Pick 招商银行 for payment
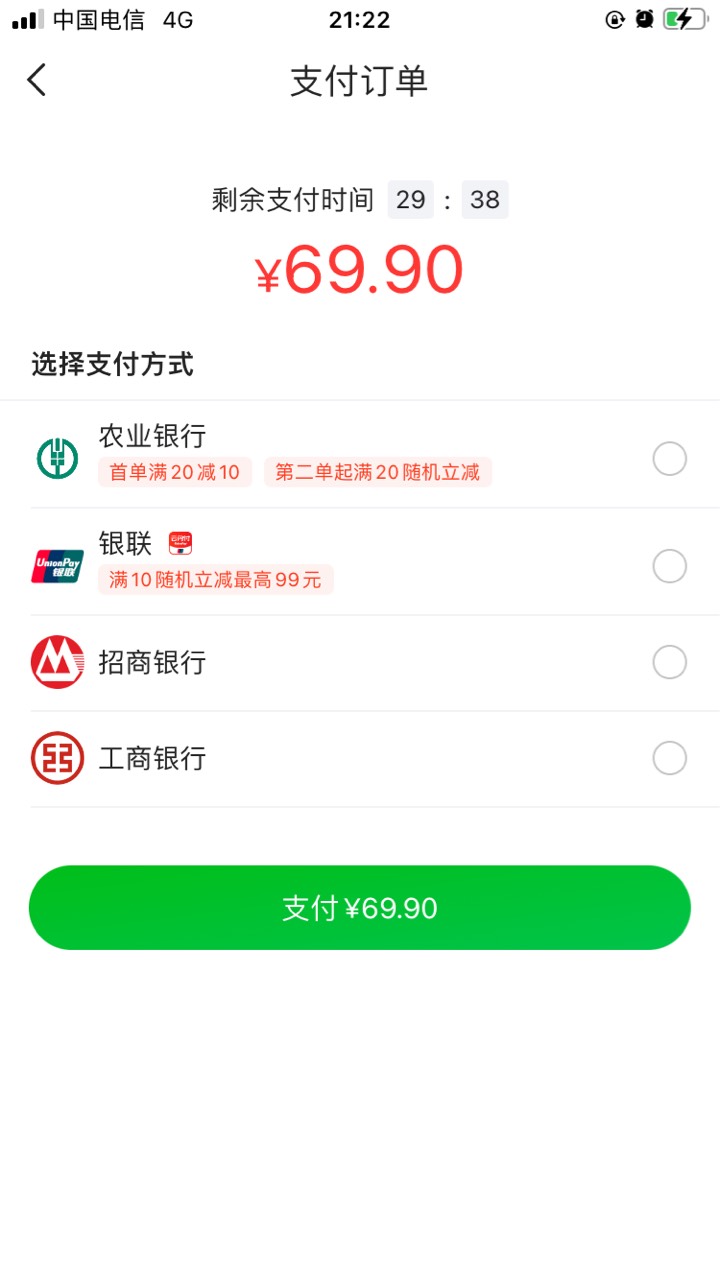 (x=360, y=663)
